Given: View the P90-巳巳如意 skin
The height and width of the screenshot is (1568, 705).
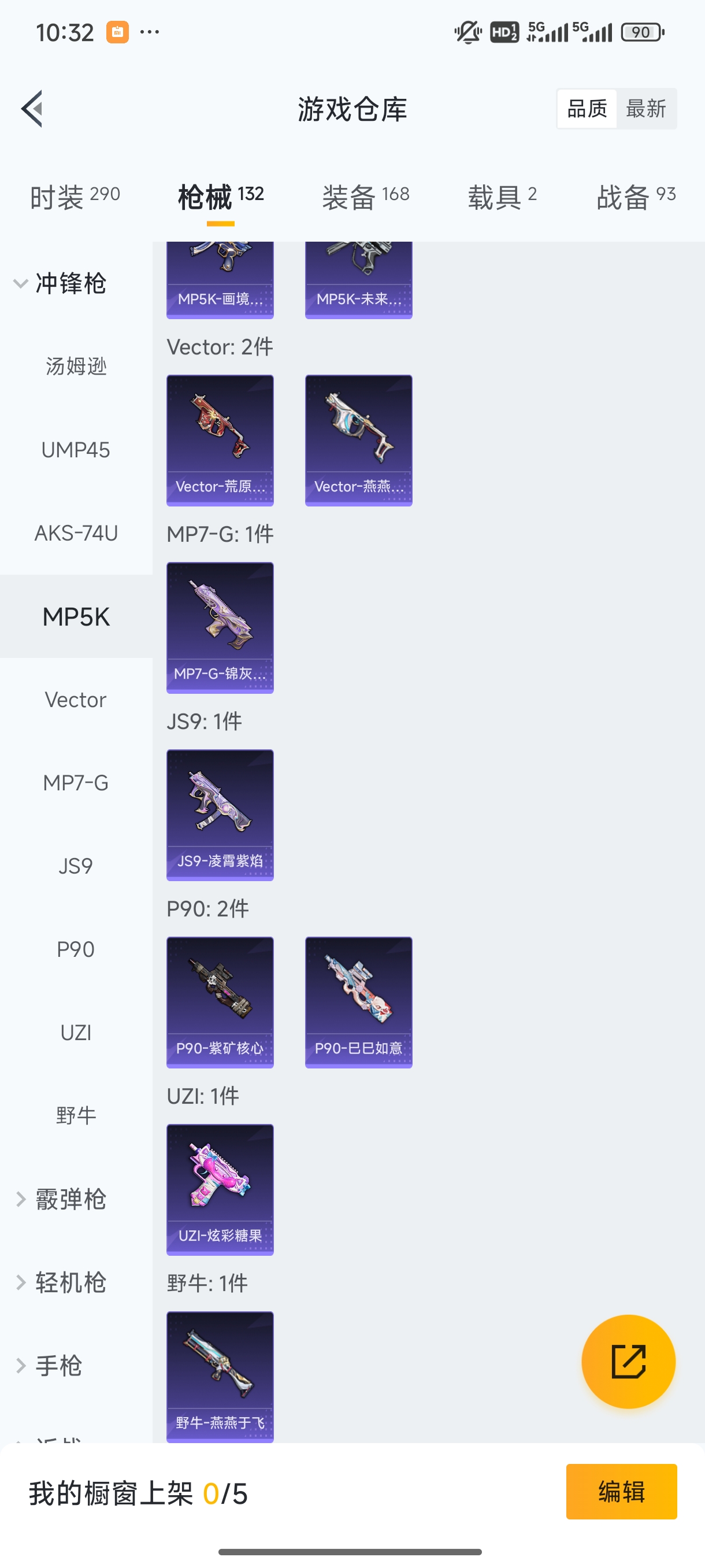Looking at the screenshot, I should point(359,1002).
